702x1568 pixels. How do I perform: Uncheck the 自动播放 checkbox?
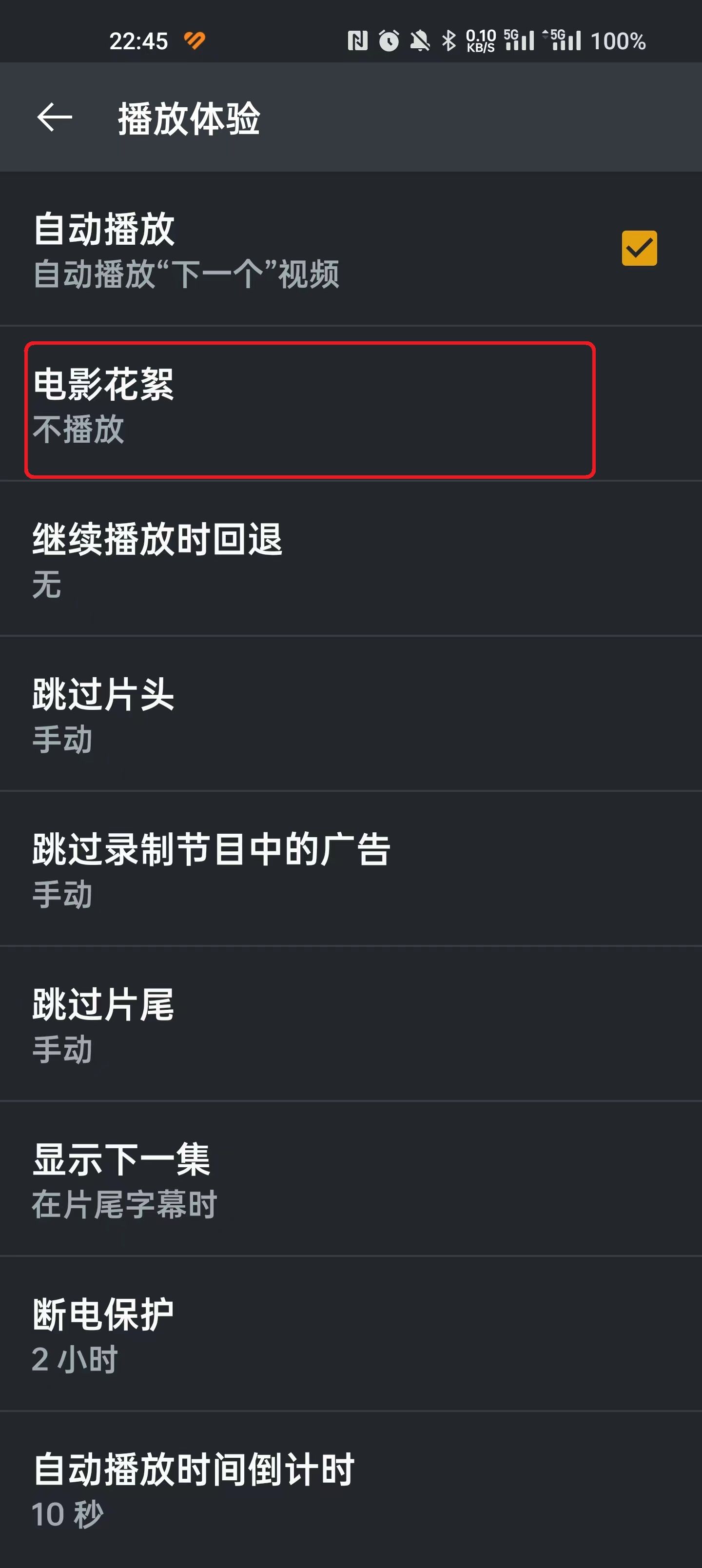(x=639, y=248)
